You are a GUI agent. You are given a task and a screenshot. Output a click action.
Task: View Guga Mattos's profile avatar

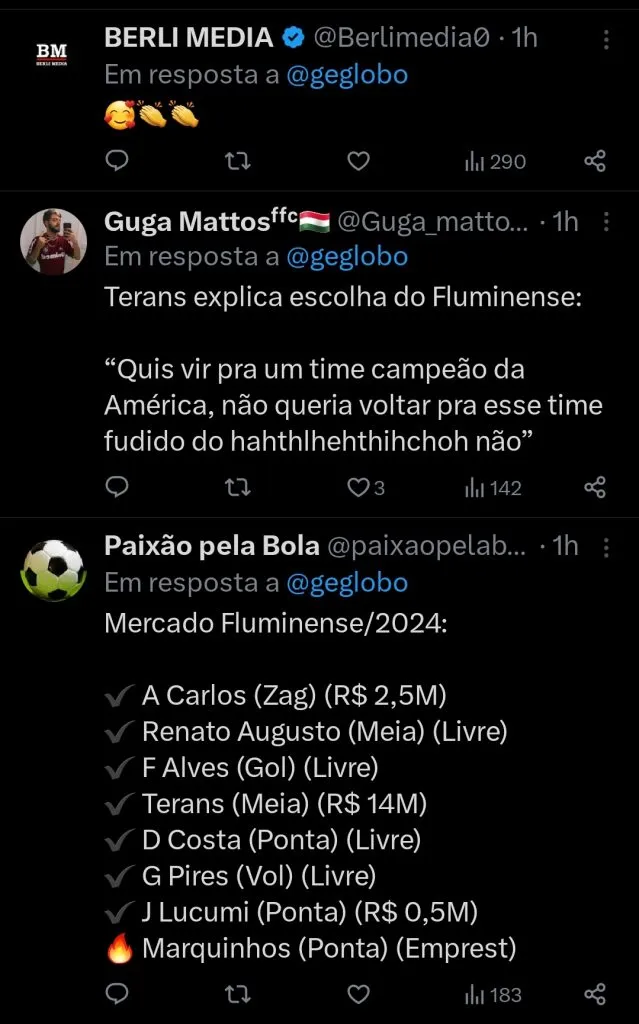(54, 241)
